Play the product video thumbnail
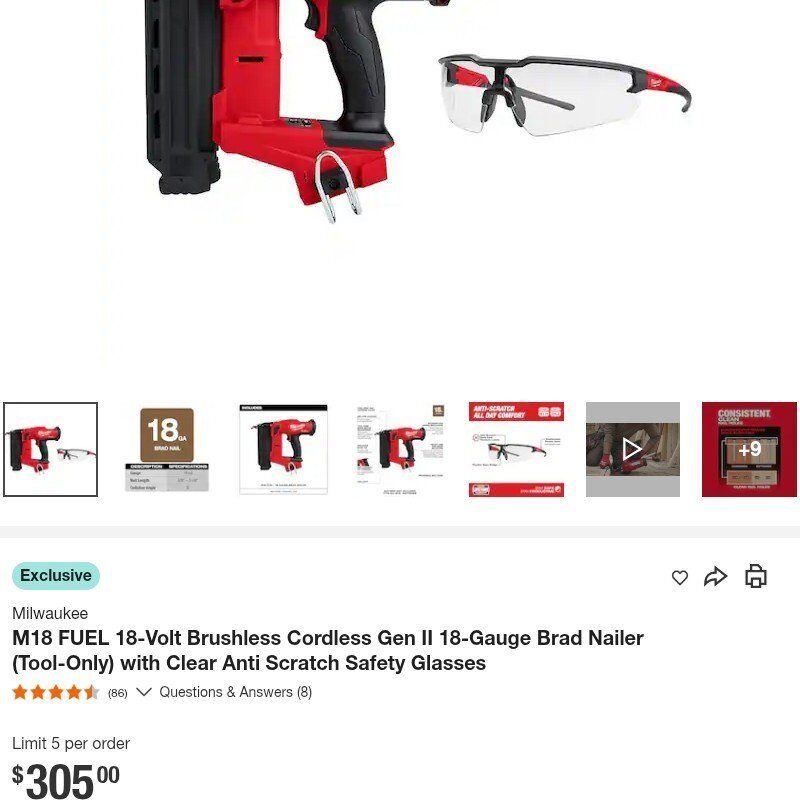 point(632,449)
